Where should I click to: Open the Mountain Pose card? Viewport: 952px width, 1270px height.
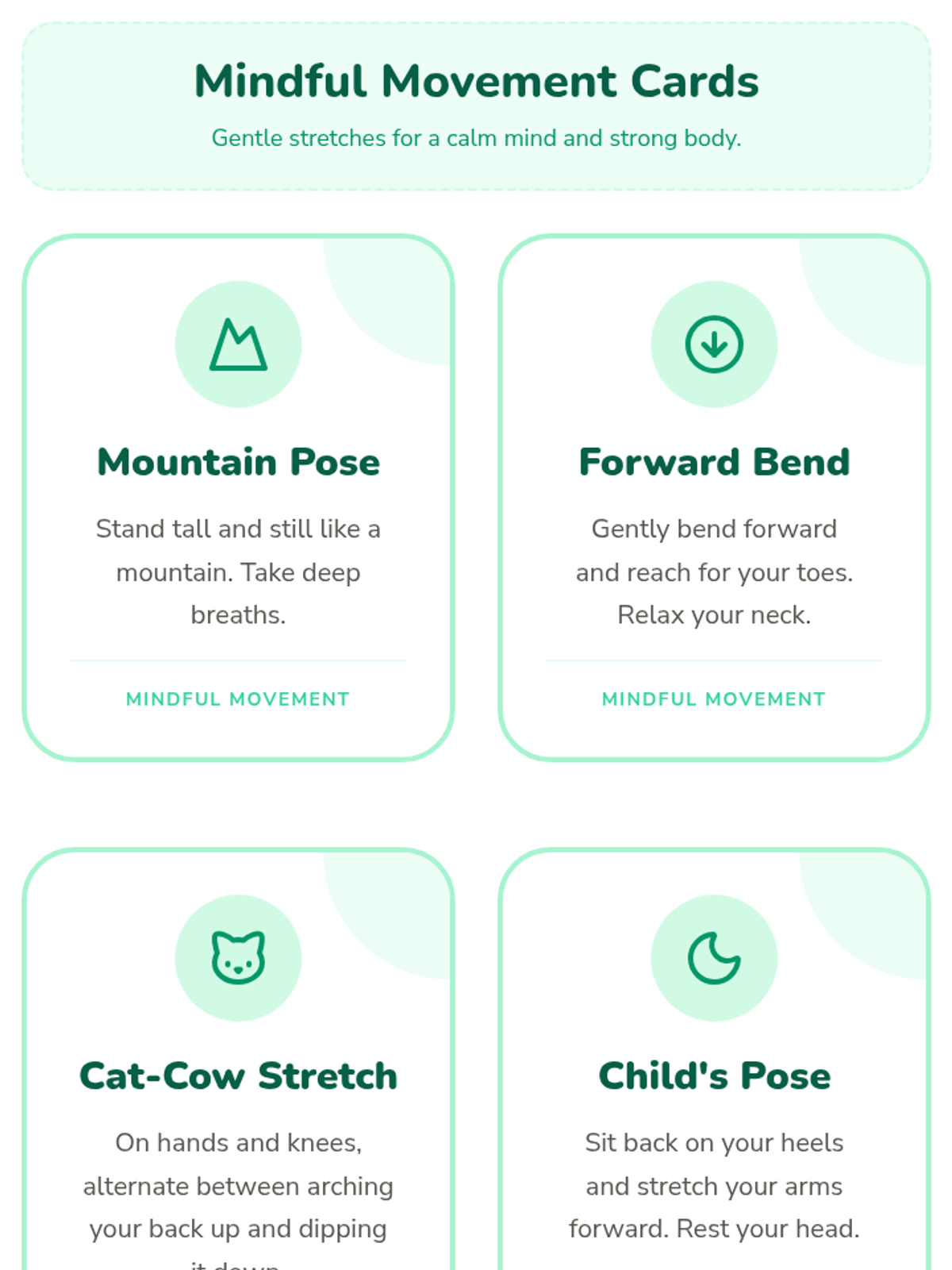click(238, 498)
